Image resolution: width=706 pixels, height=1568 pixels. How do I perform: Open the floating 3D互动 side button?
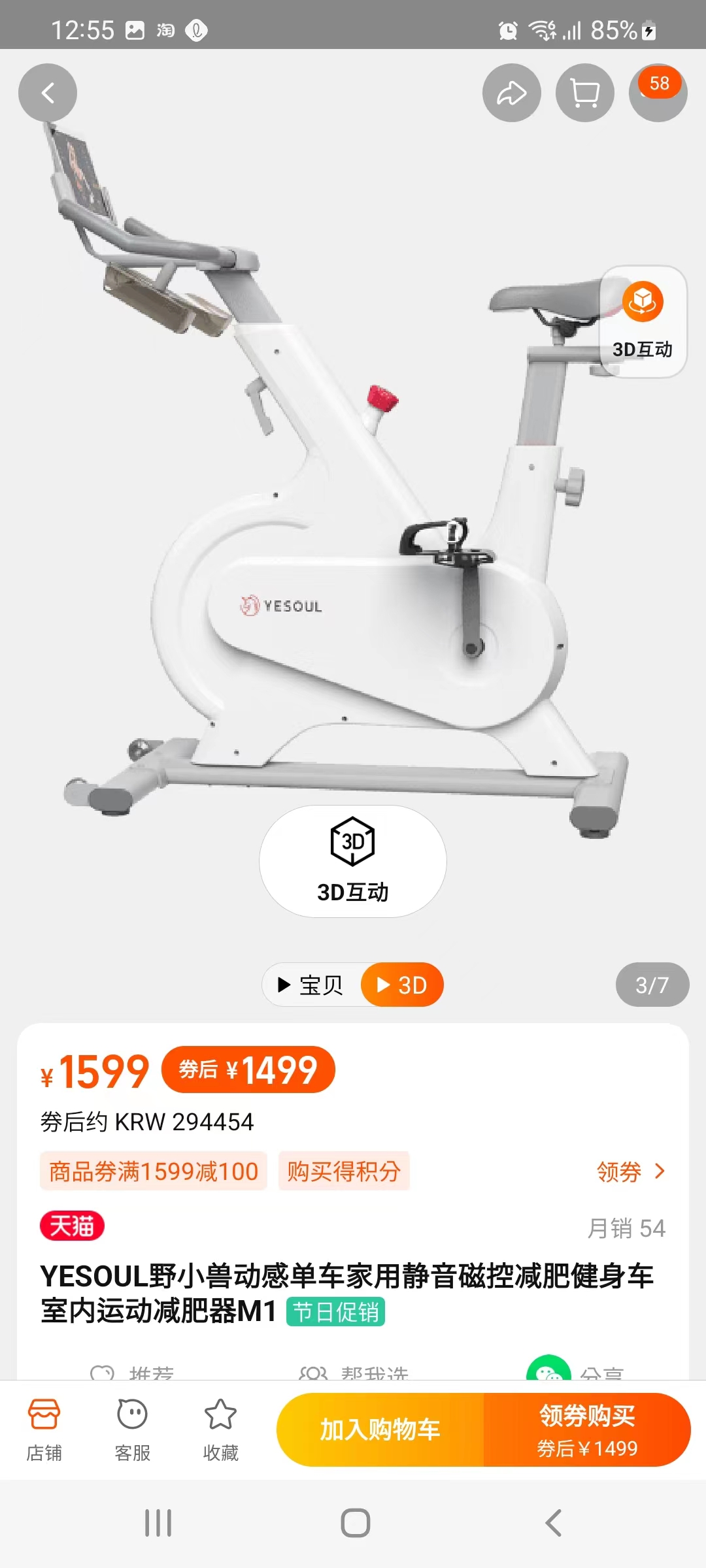coord(643,321)
